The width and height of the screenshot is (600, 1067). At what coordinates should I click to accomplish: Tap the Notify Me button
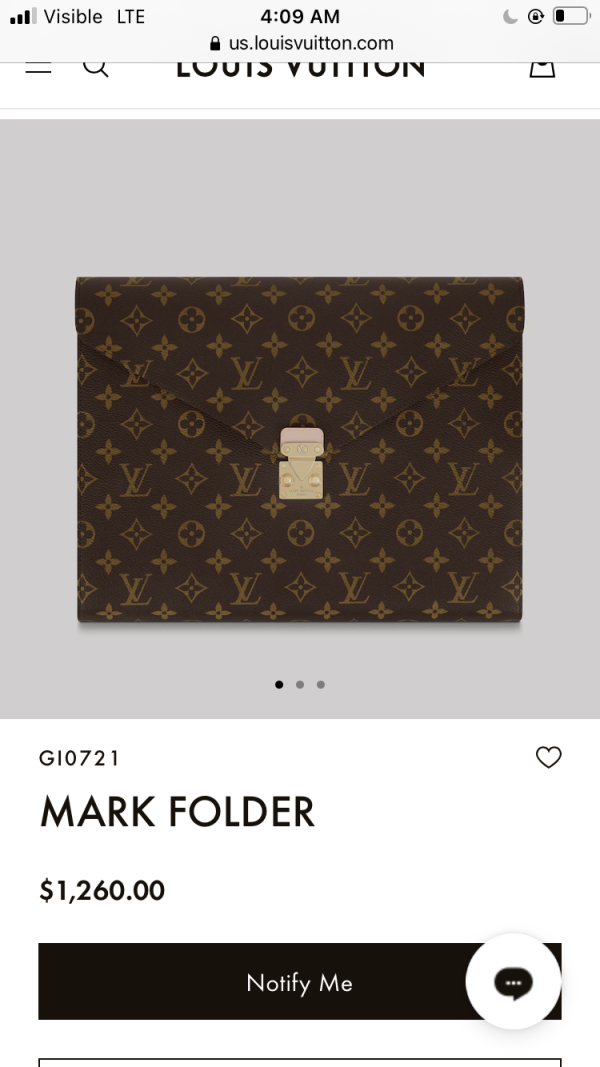[250, 982]
